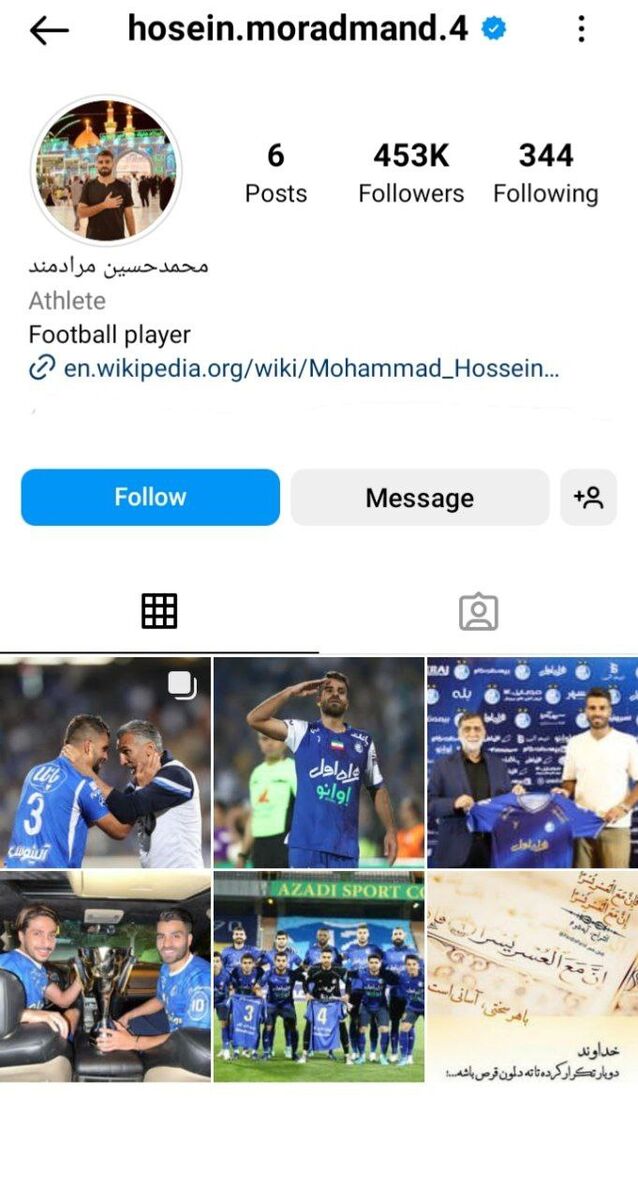Viewport: 638px width, 1200px height.
Task: Message this profile
Action: tap(420, 498)
